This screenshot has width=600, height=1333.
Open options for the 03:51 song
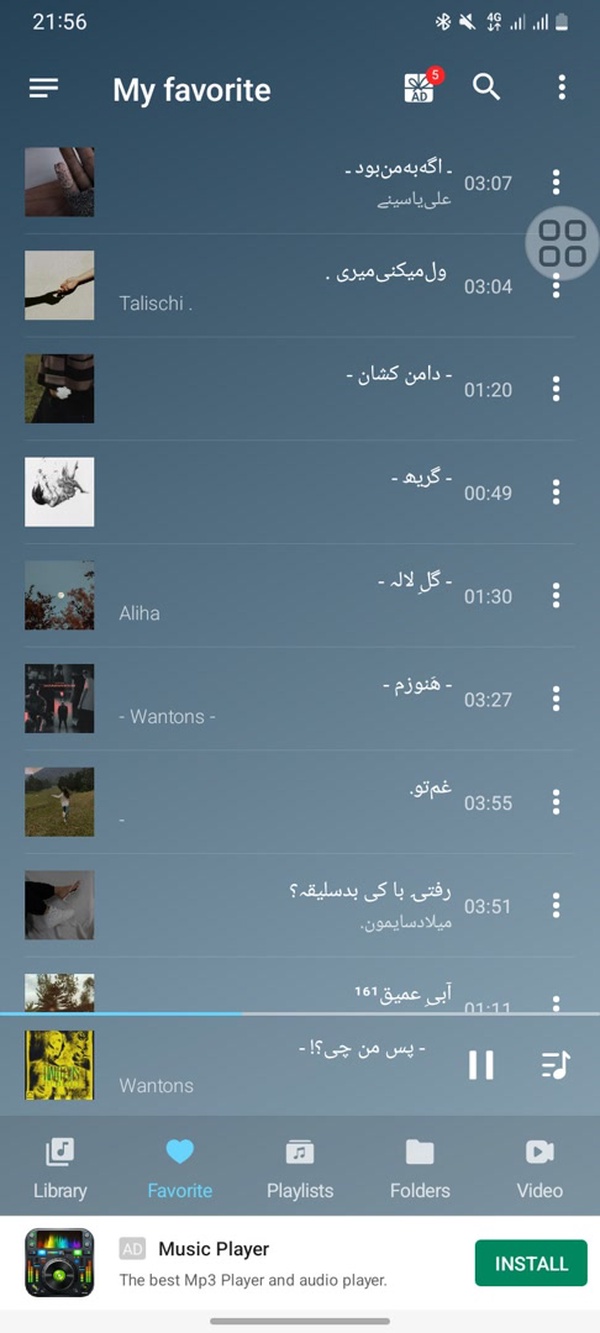(556, 905)
